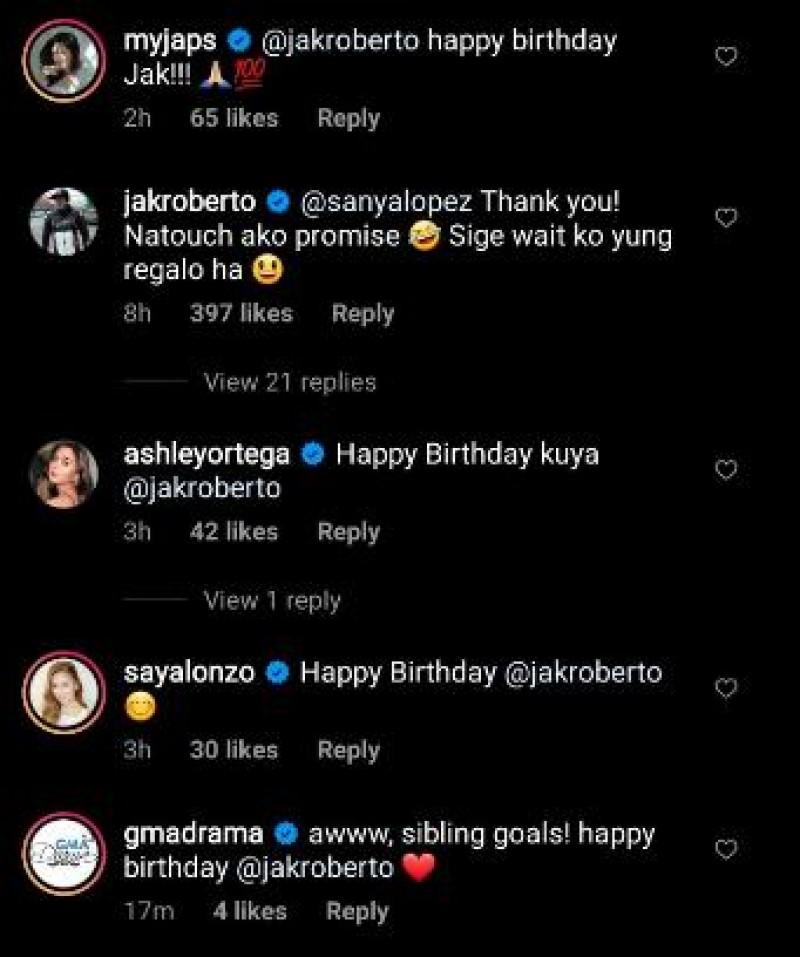Open gmadrama's profile avatar
The image size is (800, 957).
pos(63,854)
